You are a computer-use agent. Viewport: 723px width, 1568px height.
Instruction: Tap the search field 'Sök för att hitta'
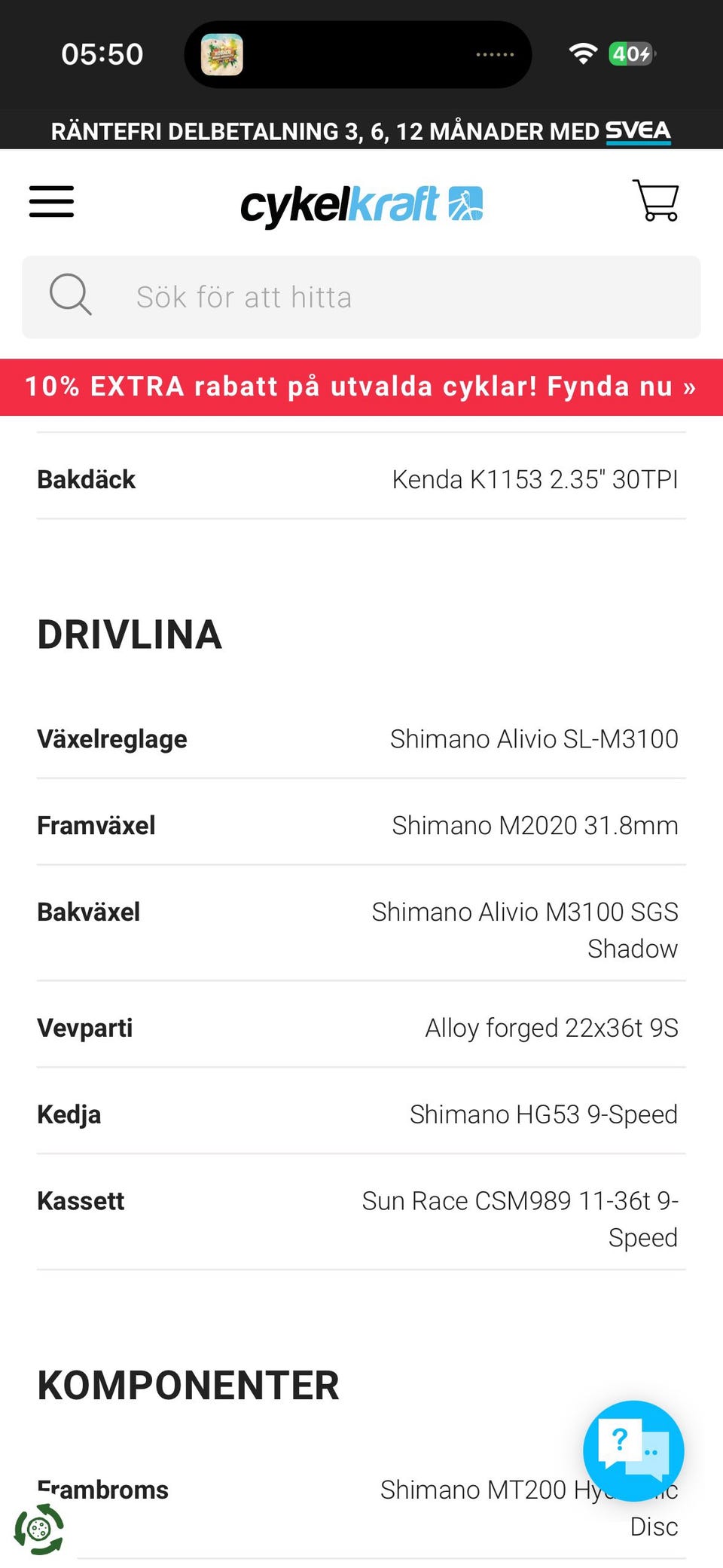[x=361, y=297]
